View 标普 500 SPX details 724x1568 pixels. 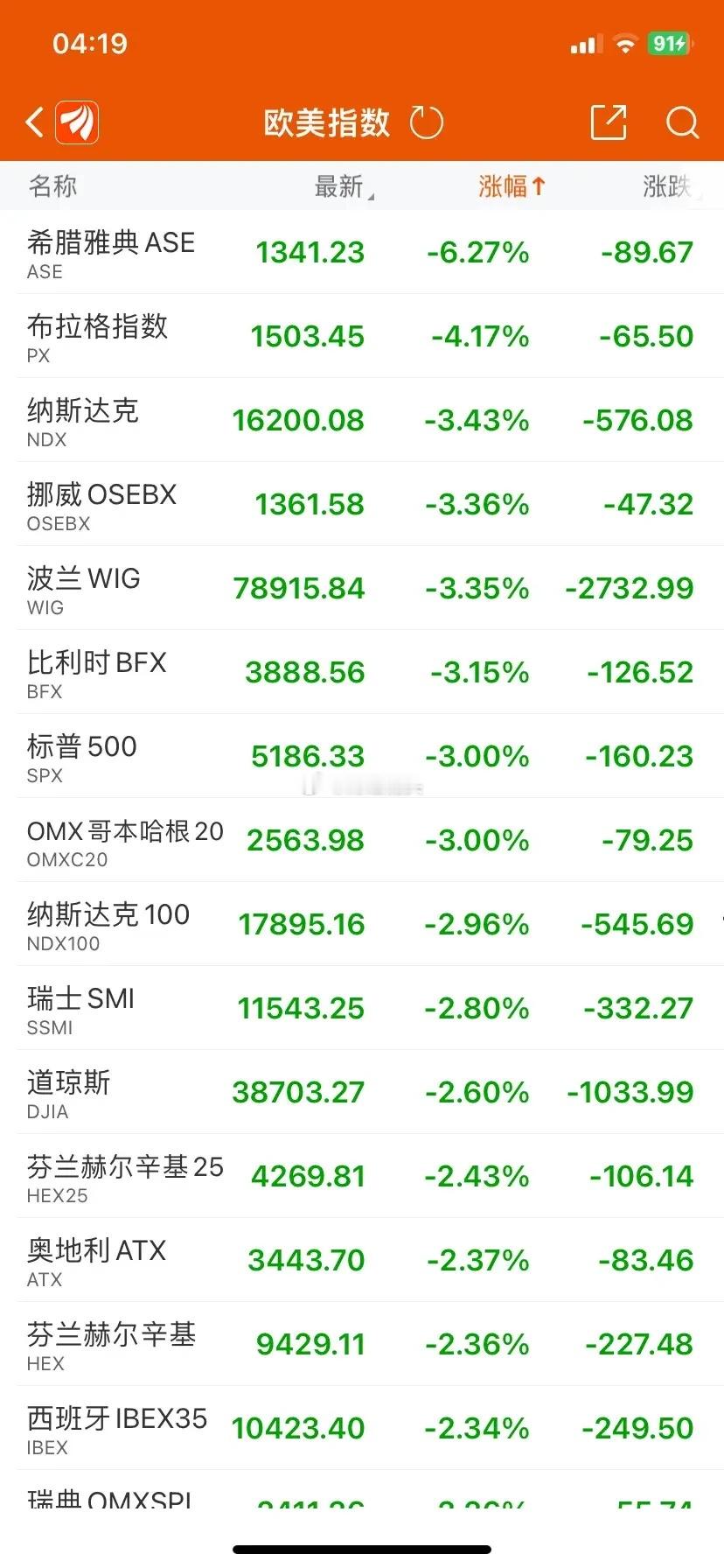[362, 756]
